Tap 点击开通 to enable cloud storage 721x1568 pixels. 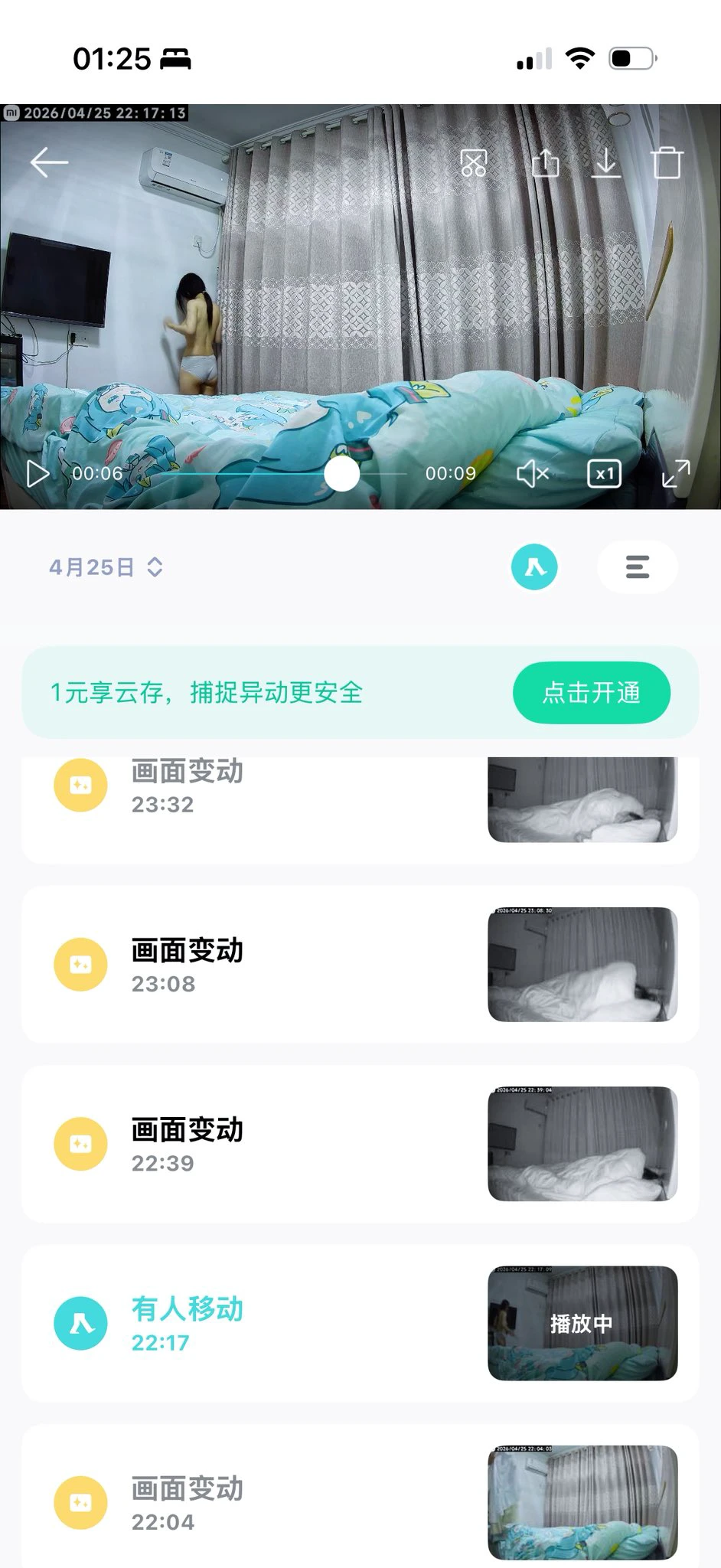[593, 692]
